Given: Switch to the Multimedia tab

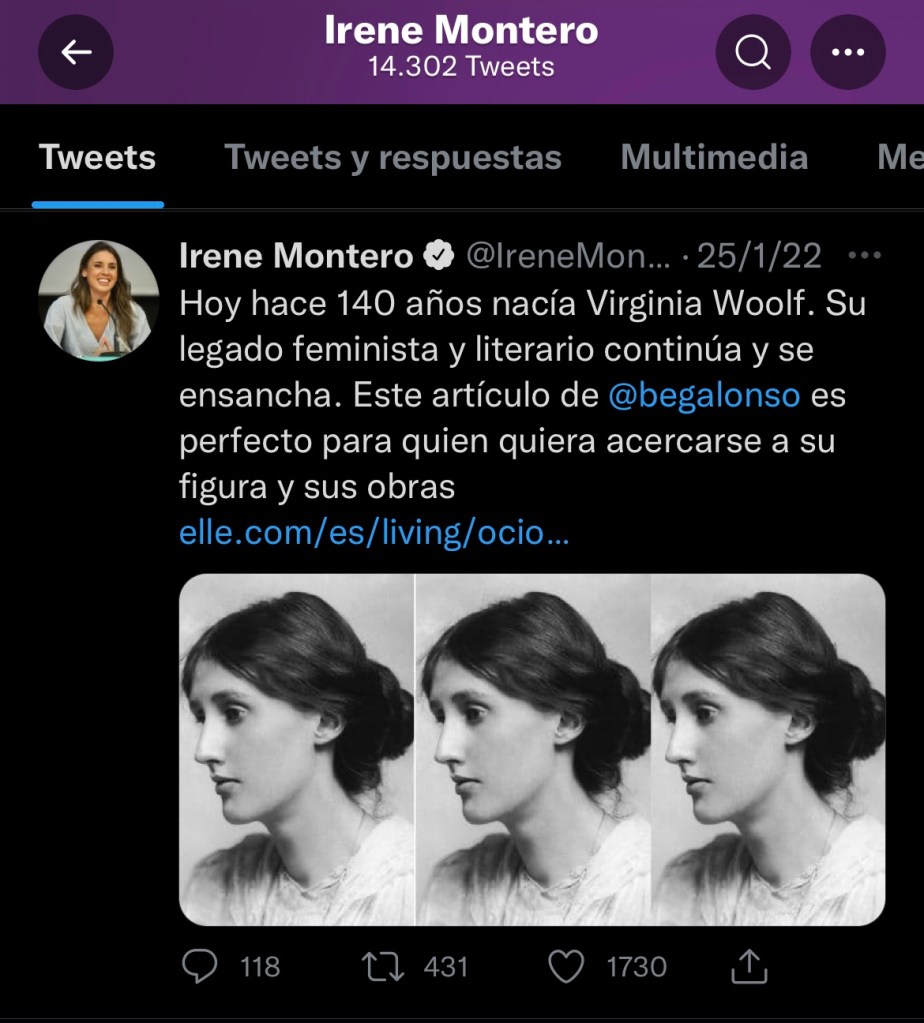Looking at the screenshot, I should [714, 158].
